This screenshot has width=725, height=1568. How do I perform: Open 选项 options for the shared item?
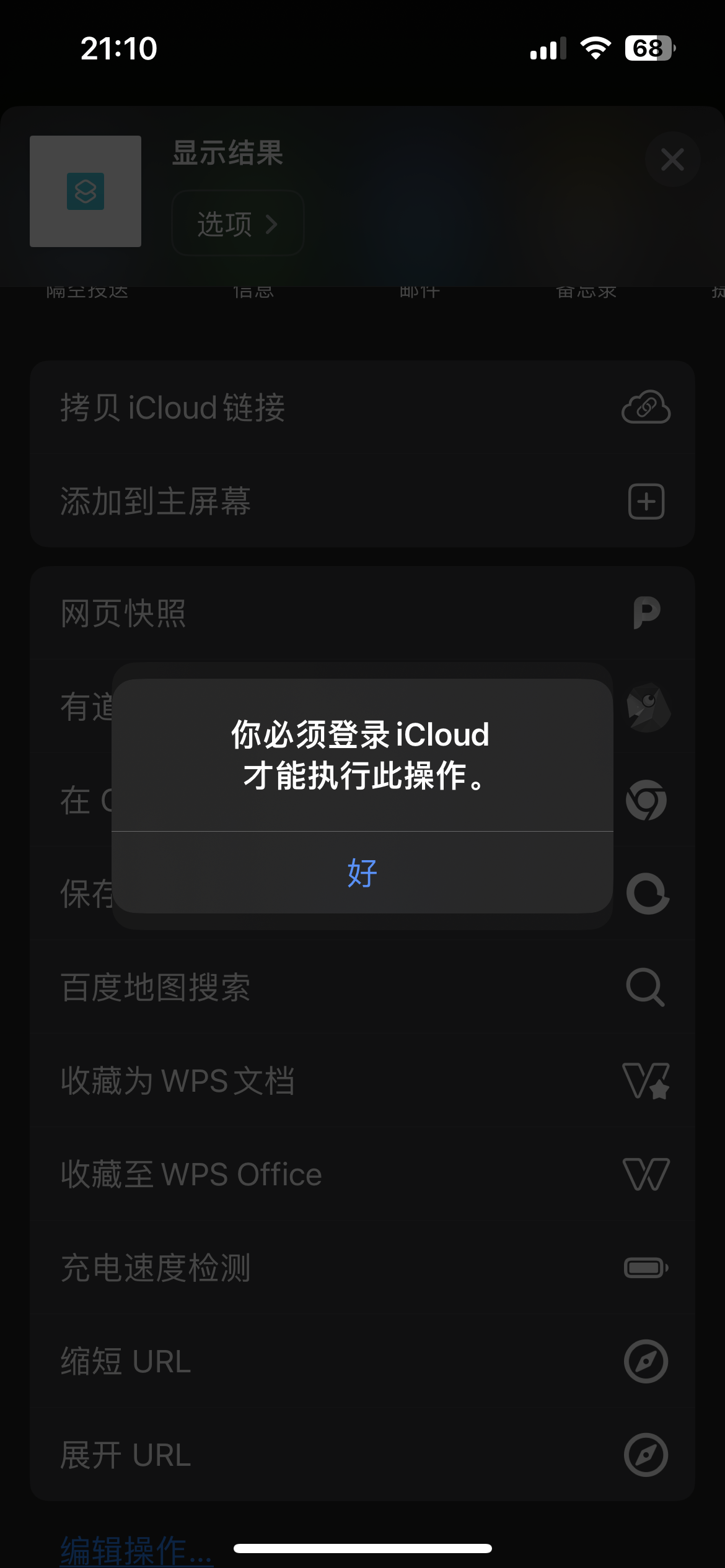click(237, 224)
